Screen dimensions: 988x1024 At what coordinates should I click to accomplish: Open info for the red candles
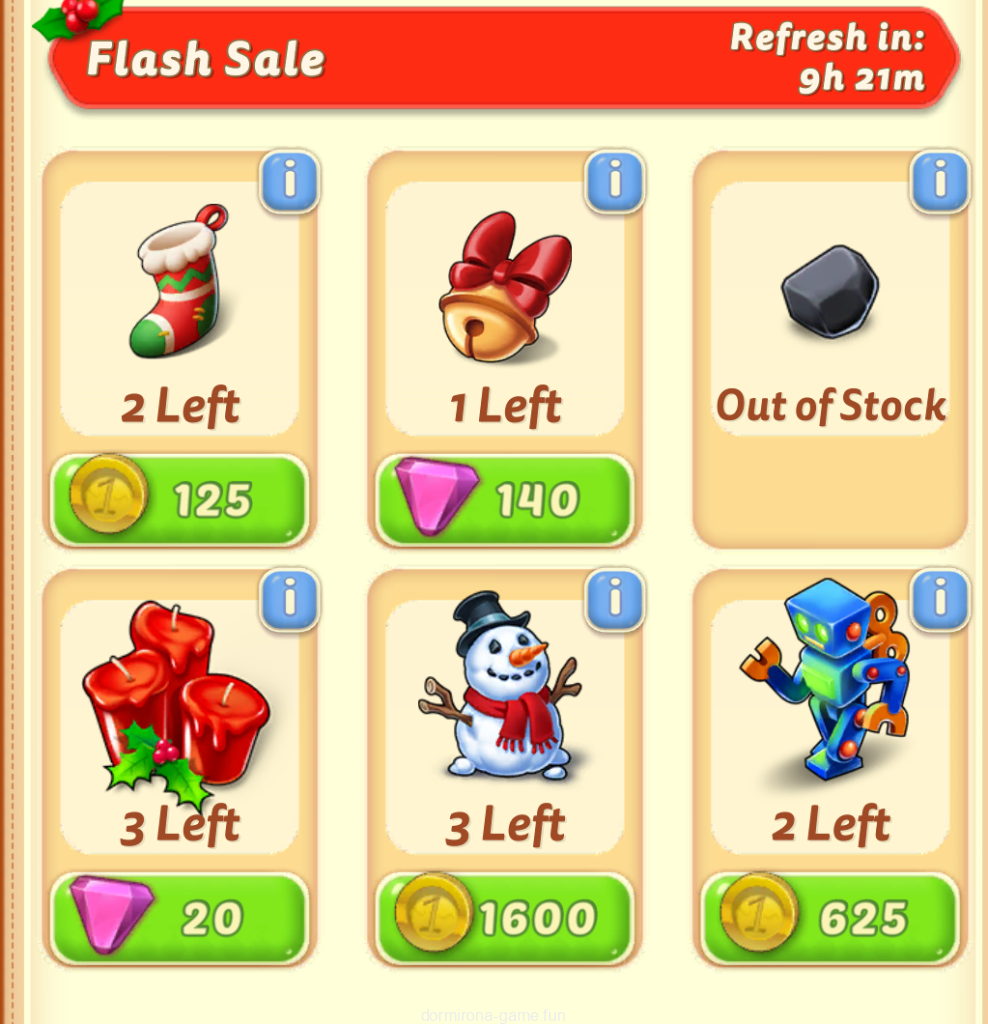coord(290,599)
